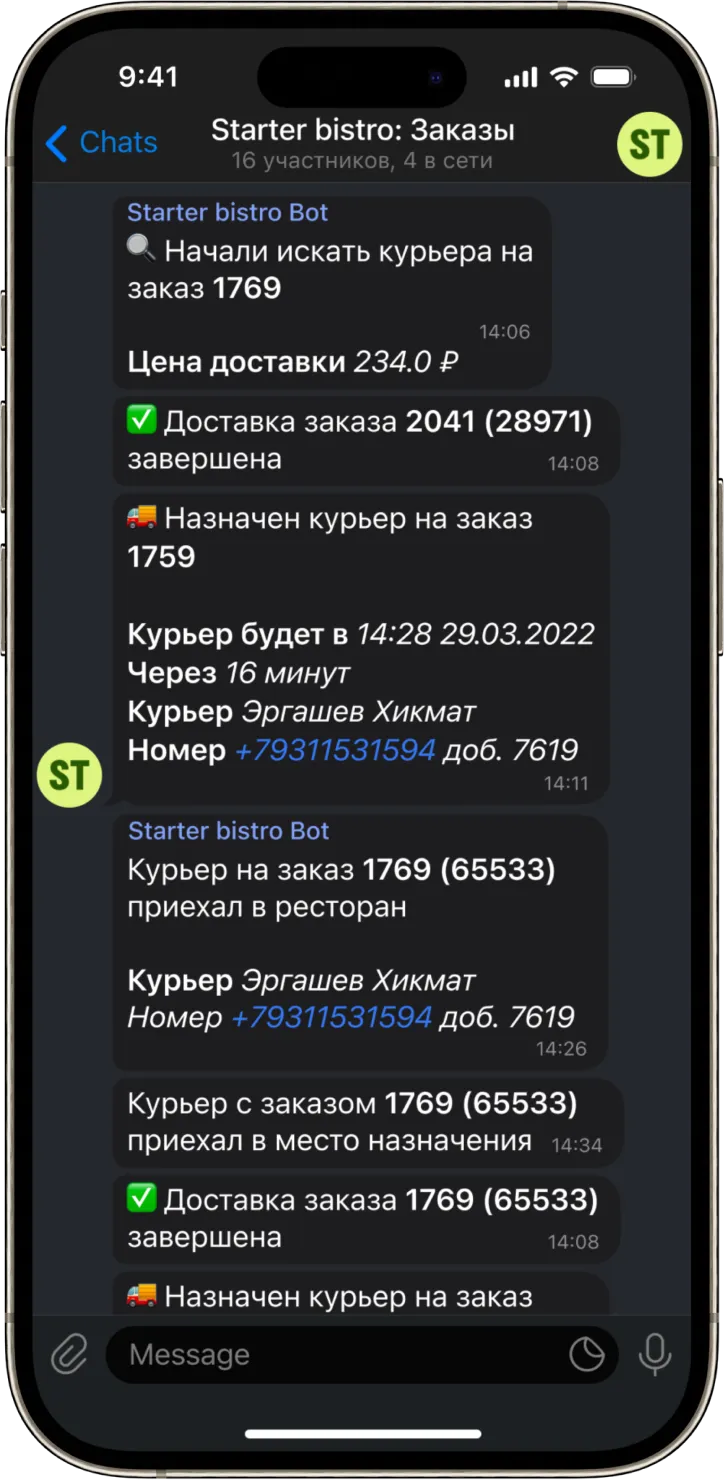Open the ST group avatar in header
Screen dimensions: 724x1480
coord(649,145)
